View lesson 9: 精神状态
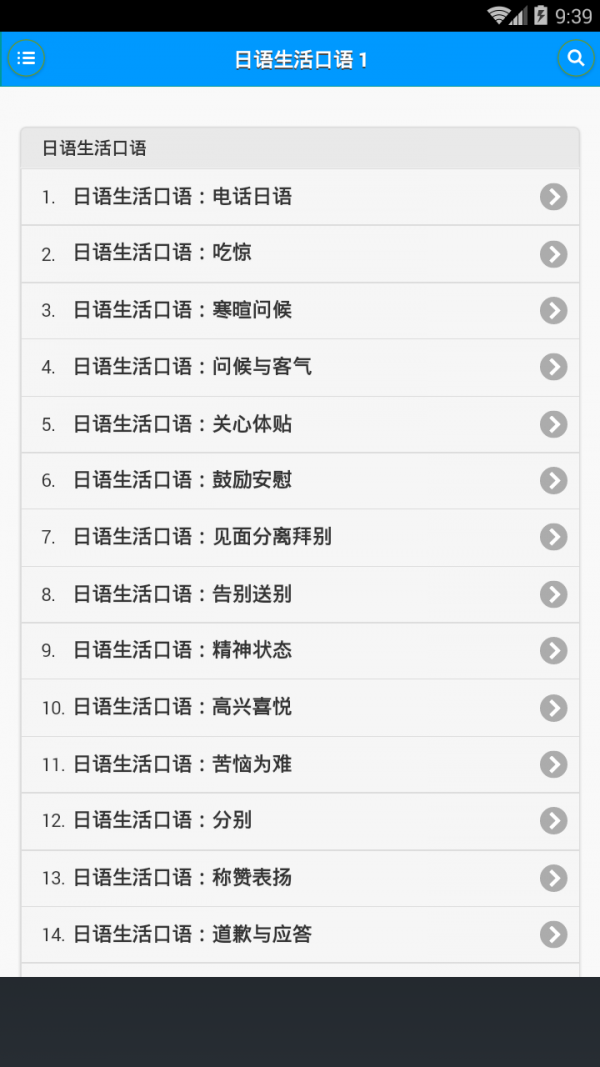The image size is (600, 1067). tap(300, 650)
